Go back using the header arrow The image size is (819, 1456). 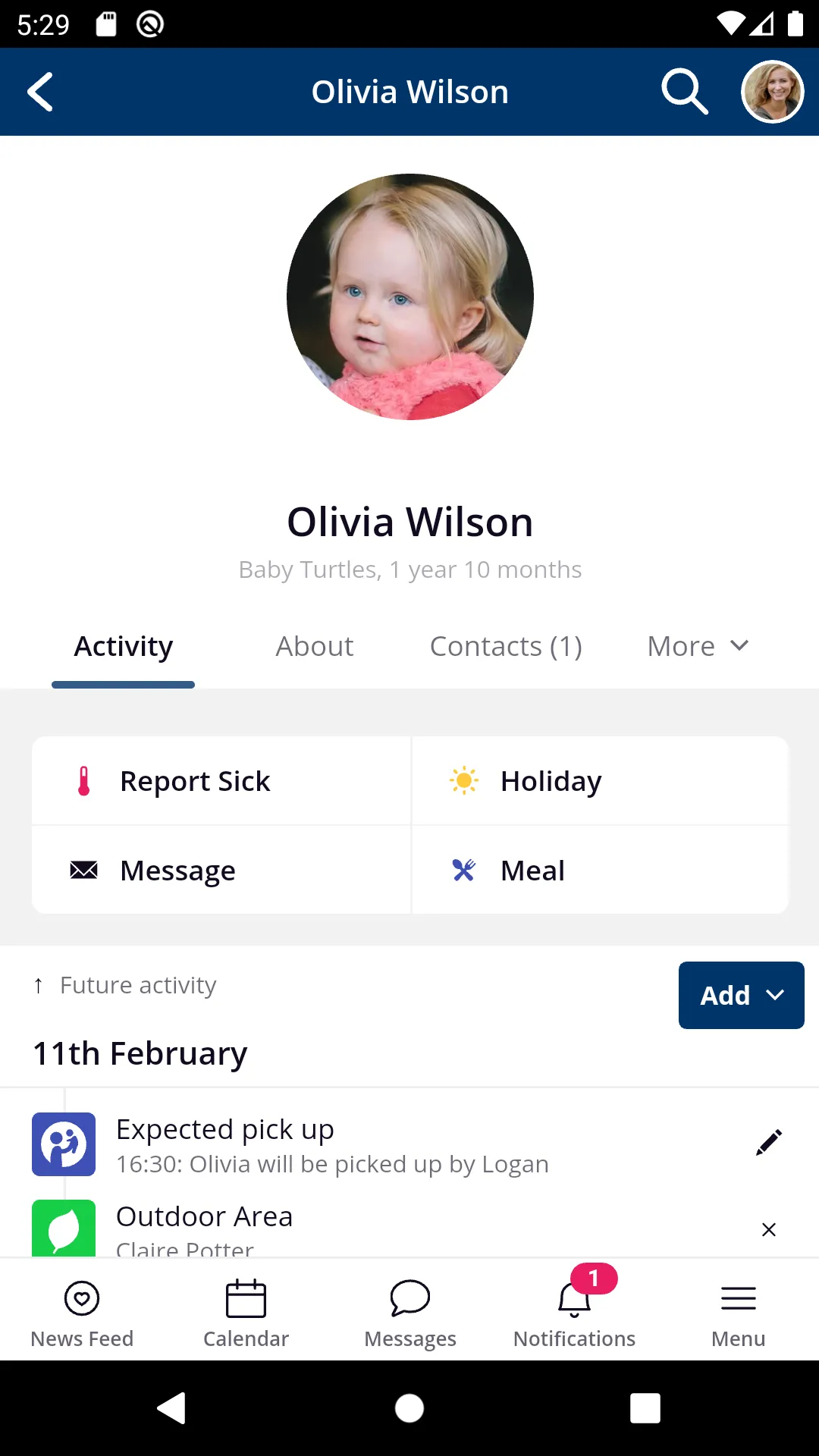click(x=41, y=92)
